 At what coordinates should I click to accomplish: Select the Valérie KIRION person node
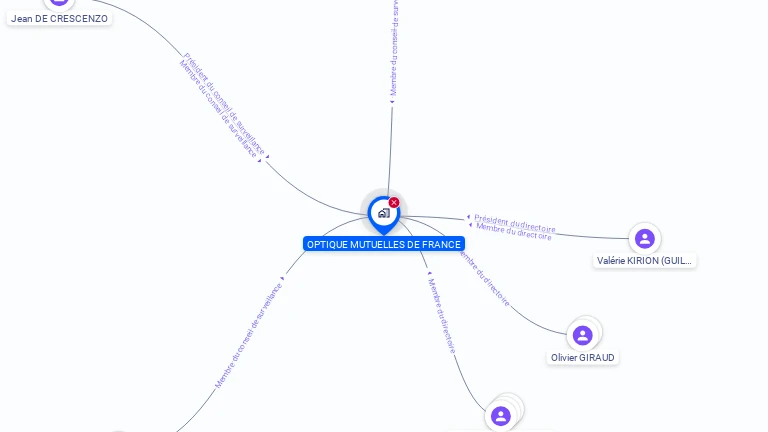tap(644, 239)
